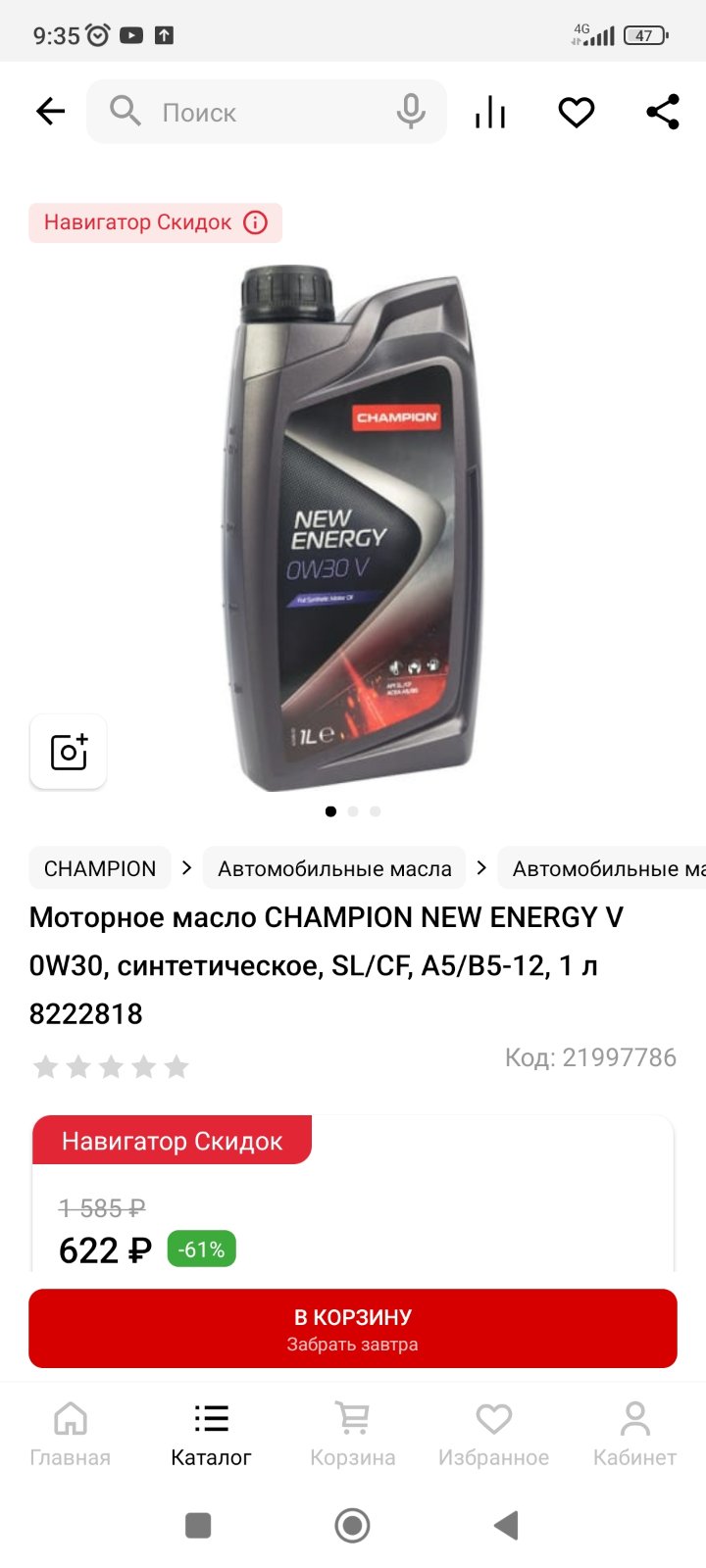Open the CHAMPION brand chip
The width and height of the screenshot is (706, 1568).
(100, 868)
